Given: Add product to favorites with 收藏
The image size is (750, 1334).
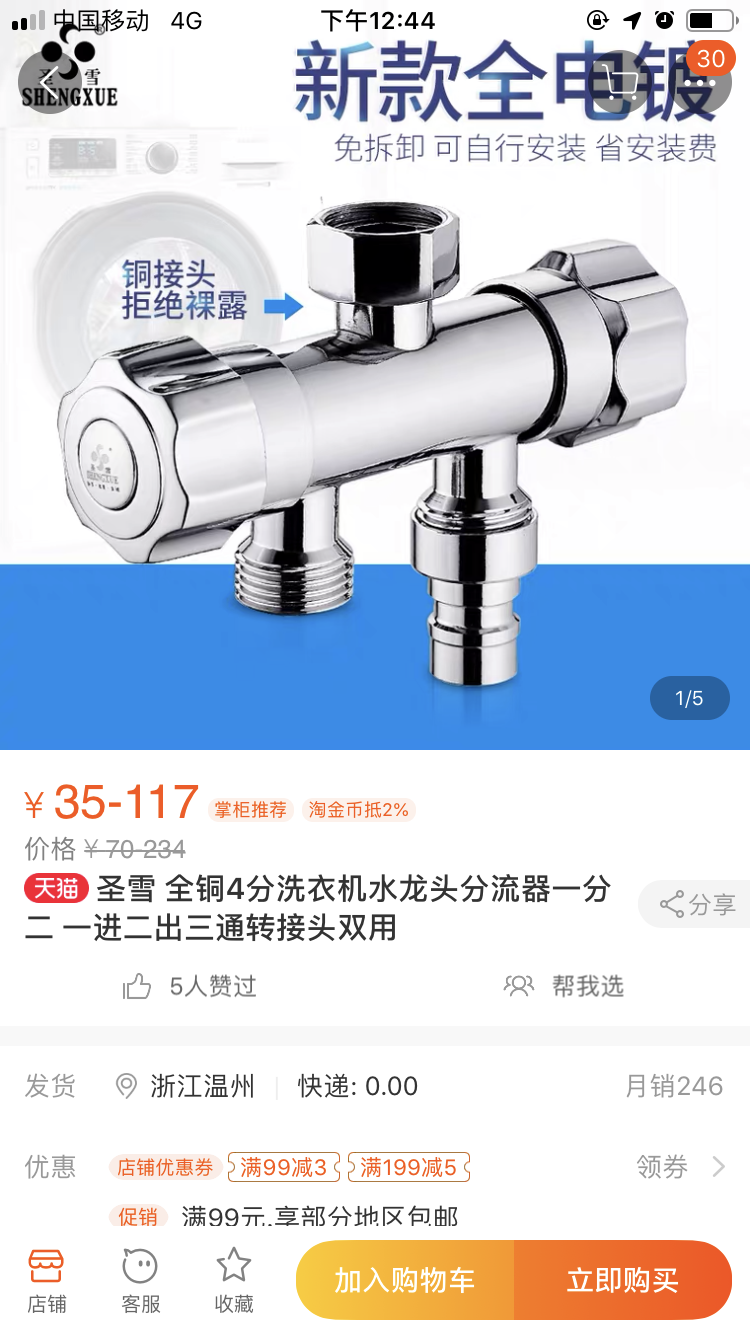Looking at the screenshot, I should 234,1280.
